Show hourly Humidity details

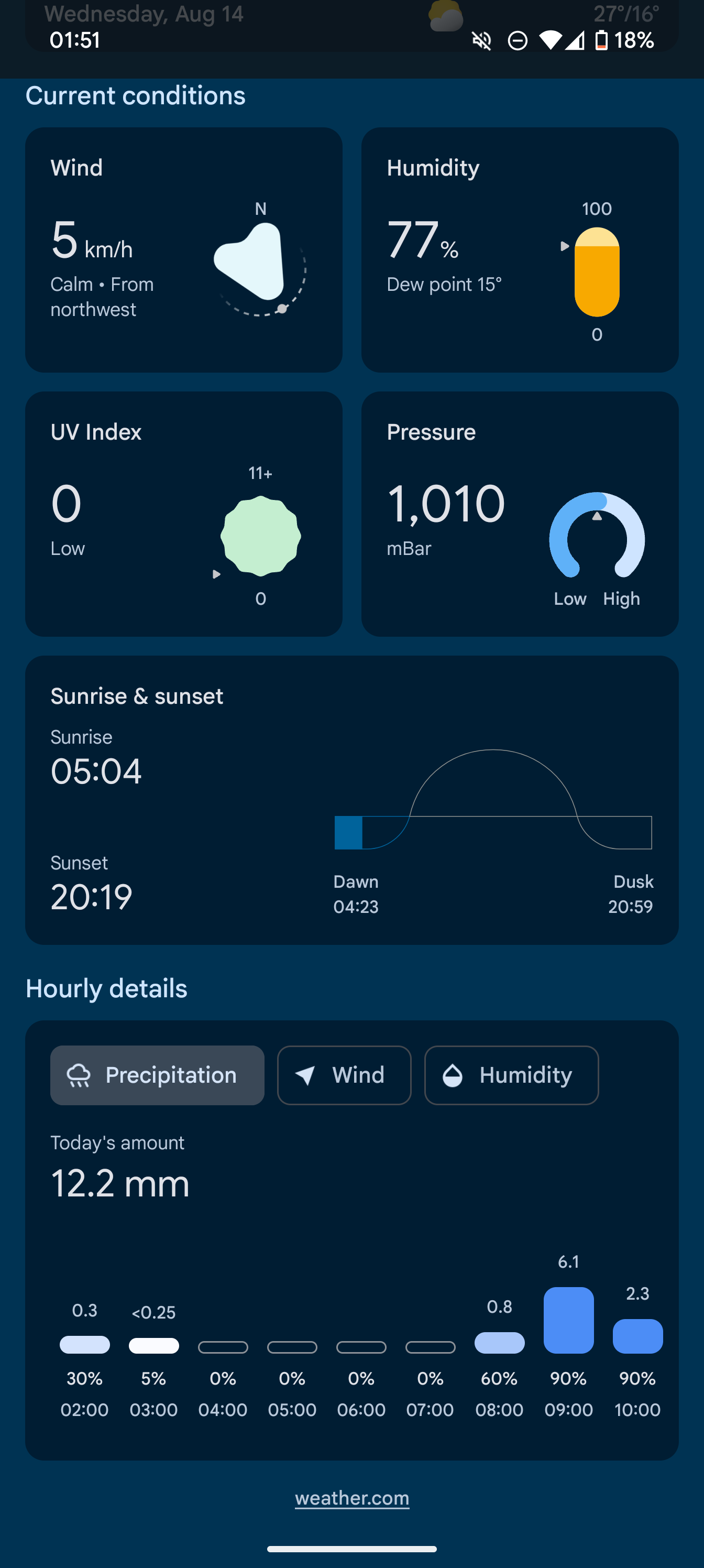coord(511,1075)
